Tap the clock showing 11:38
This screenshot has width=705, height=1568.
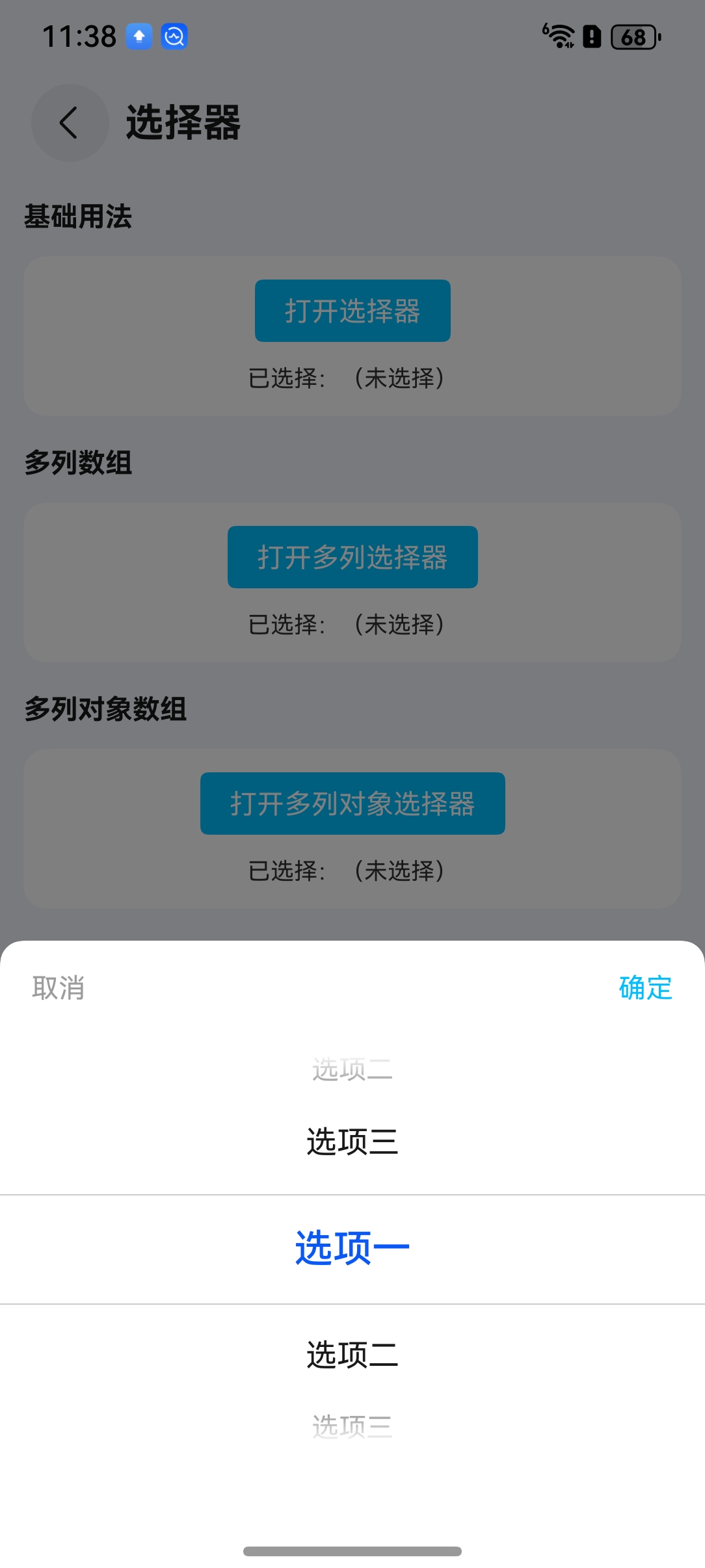click(80, 37)
